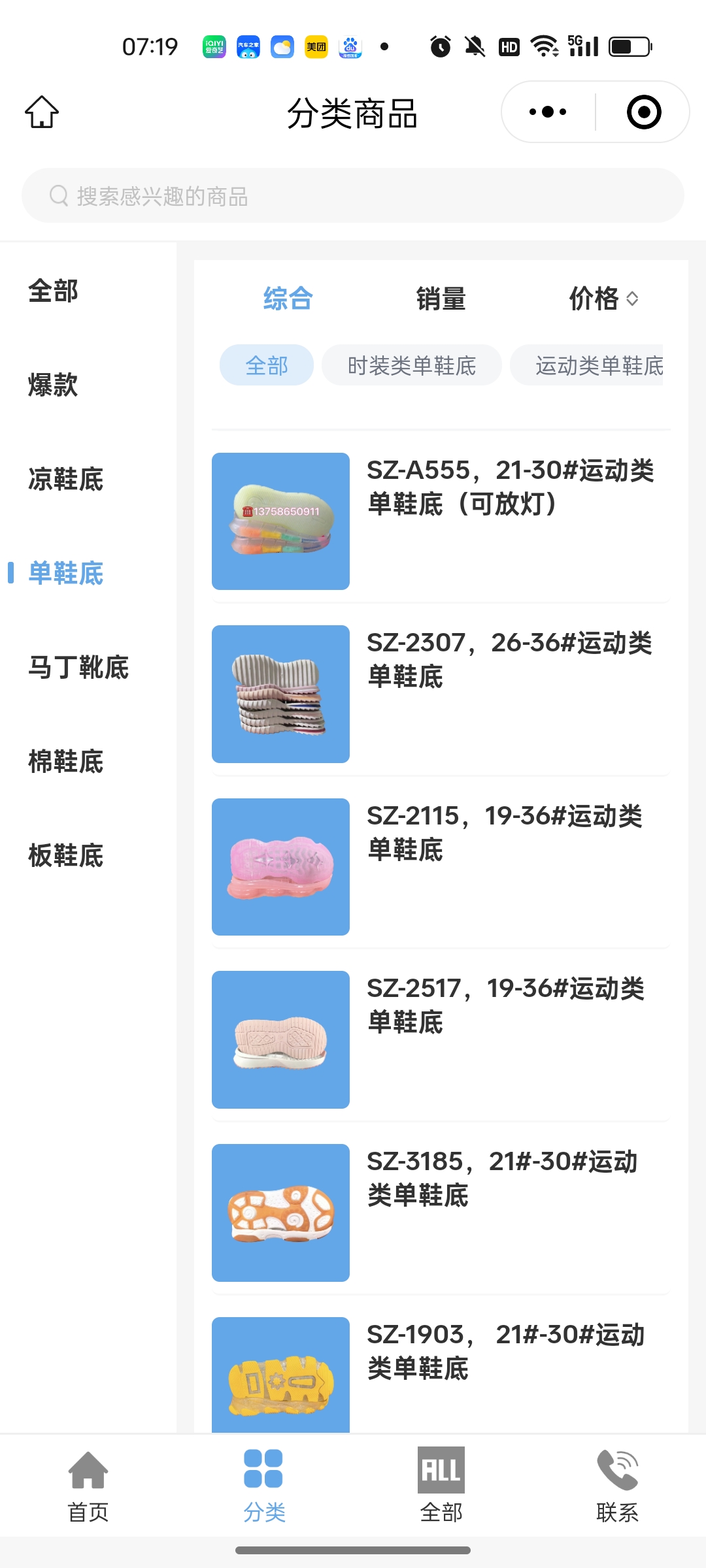Viewport: 706px width, 1568px height.
Task: Choose the 板鞋底 category
Action: pos(65,855)
